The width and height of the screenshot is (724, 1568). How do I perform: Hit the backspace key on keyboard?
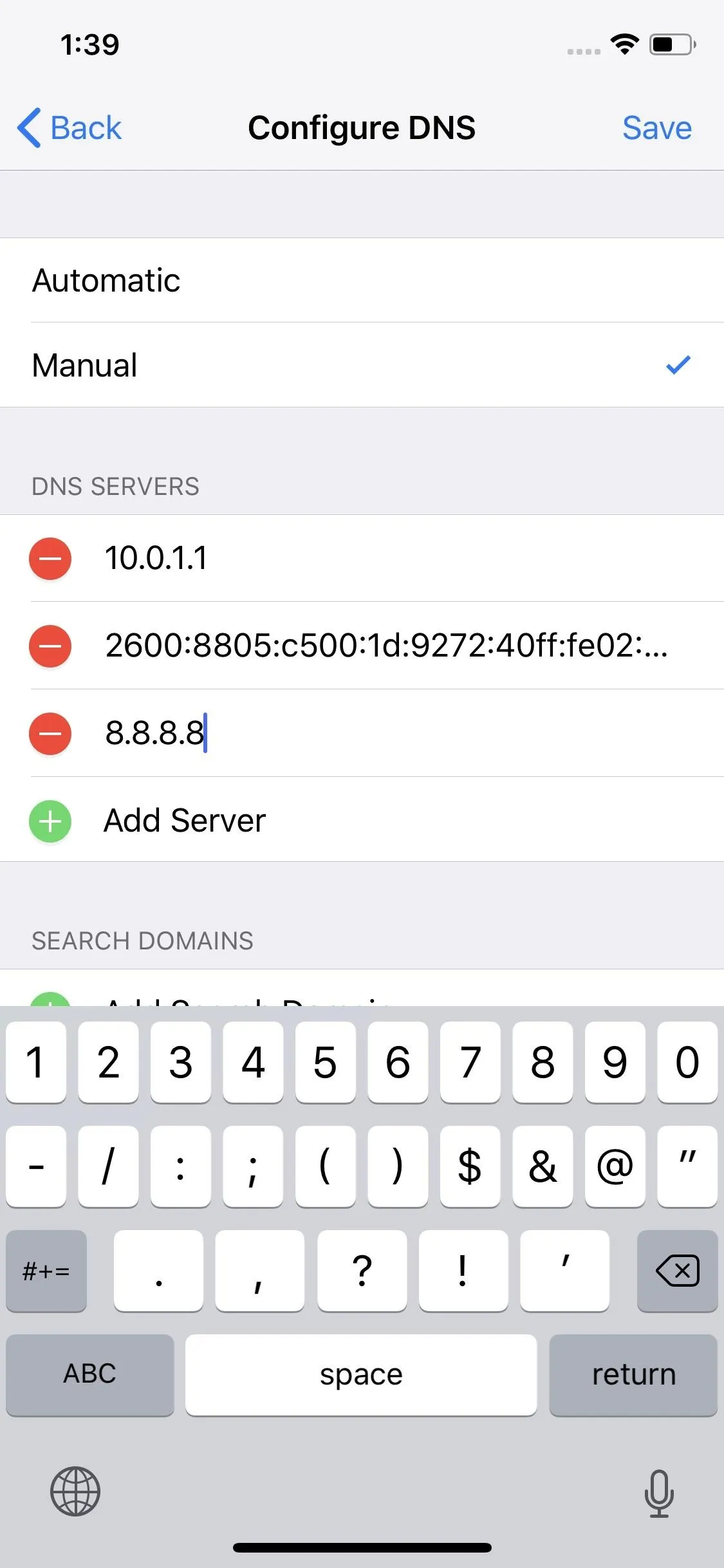[x=677, y=1271]
